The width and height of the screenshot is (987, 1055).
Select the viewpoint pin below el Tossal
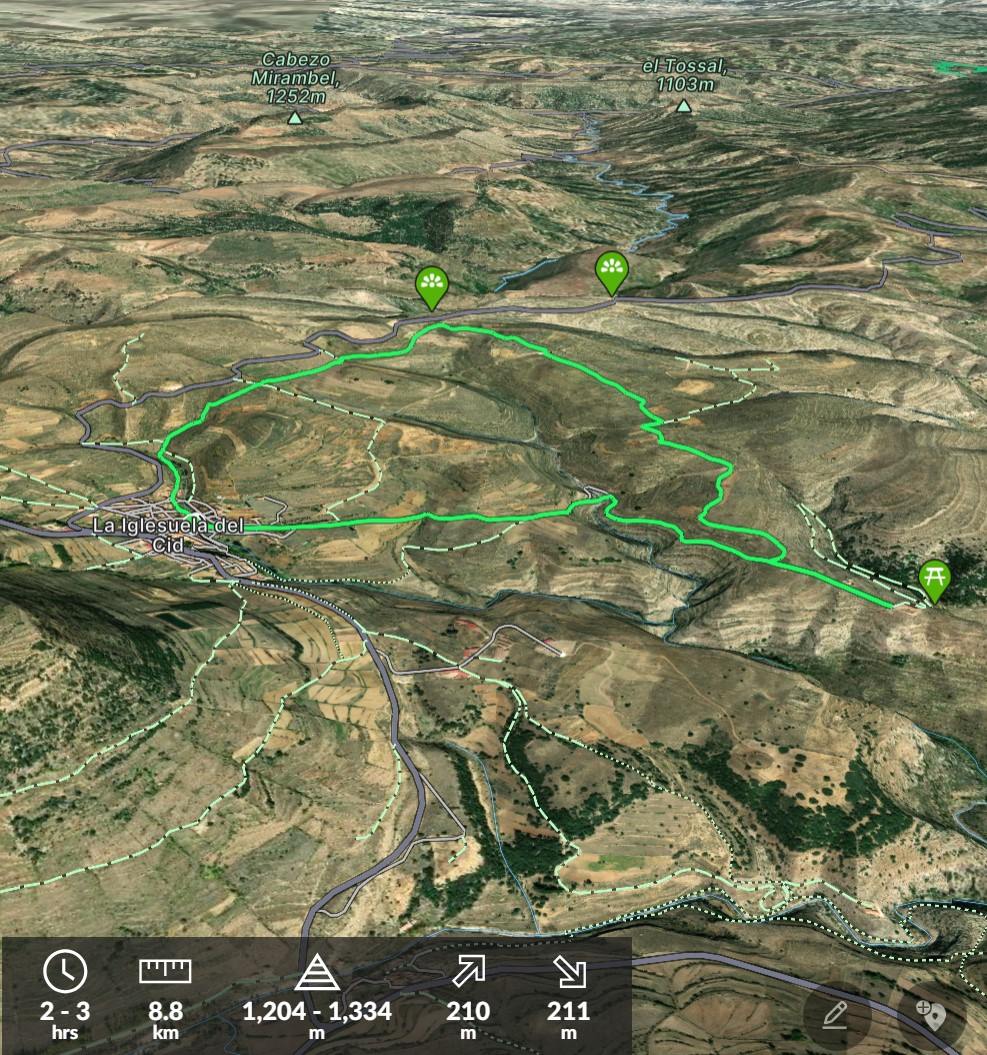point(611,270)
